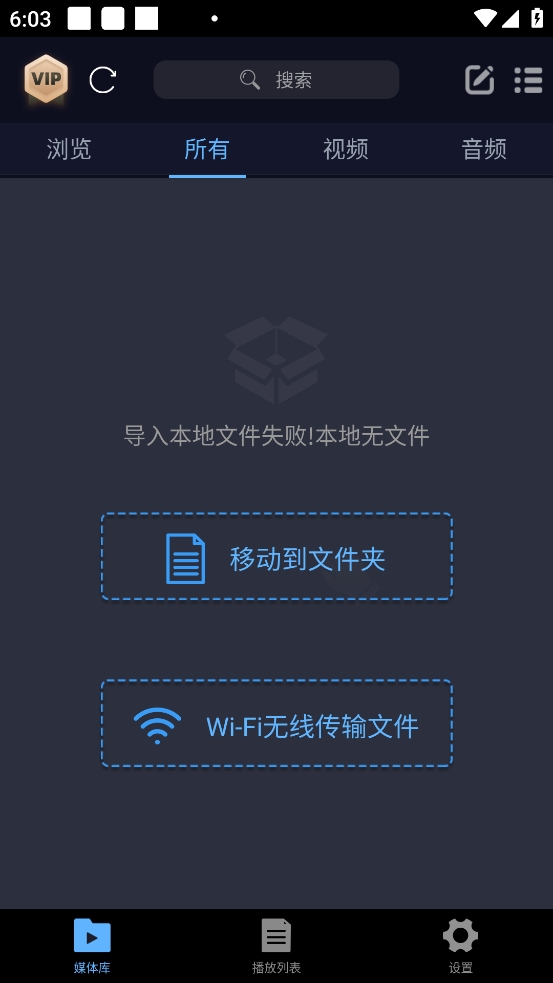
Task: Switch to the 视频 tab
Action: 345,149
